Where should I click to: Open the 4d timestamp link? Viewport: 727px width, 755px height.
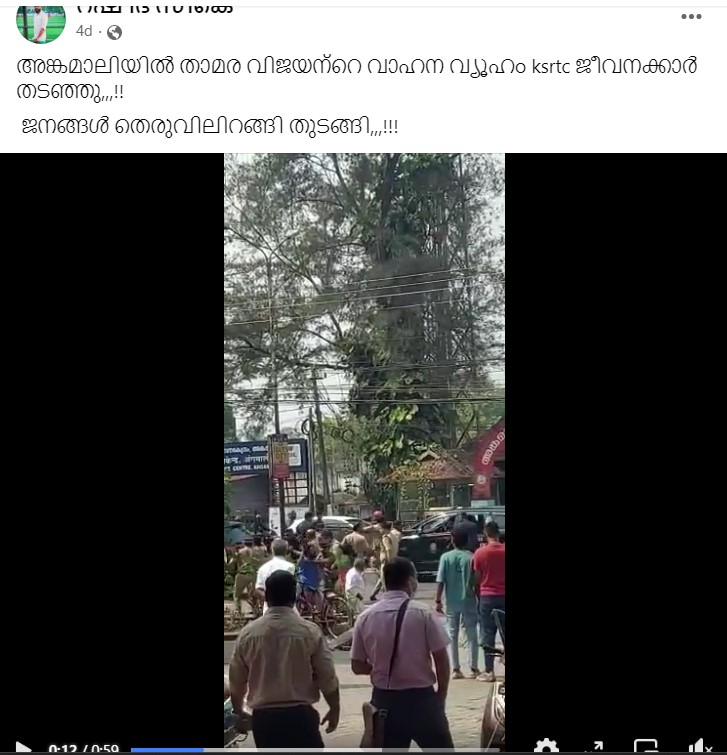pos(85,32)
